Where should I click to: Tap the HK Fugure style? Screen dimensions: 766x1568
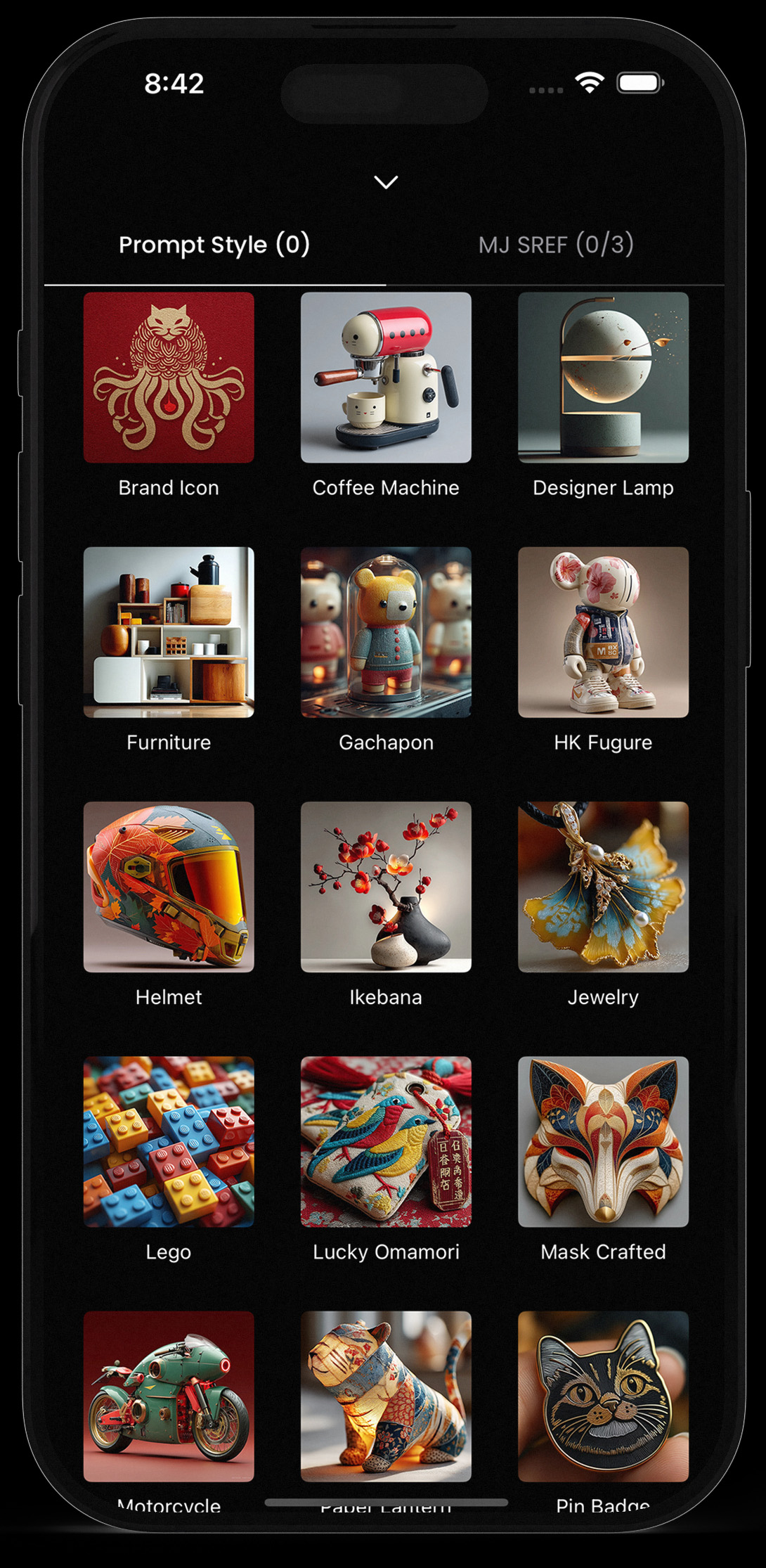603,632
